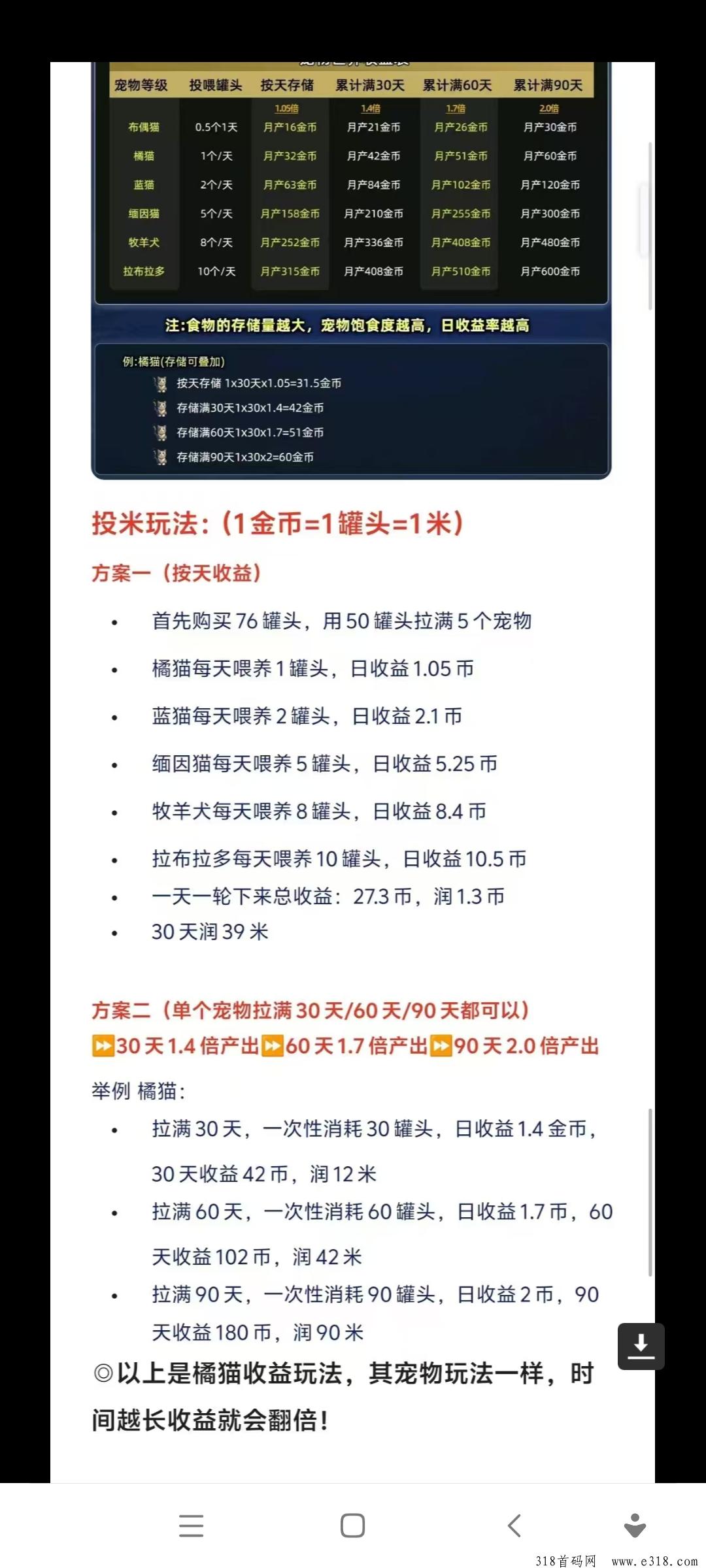Open recent apps from the navigation bar
Screen dimensions: 706x1568
(x=191, y=1526)
